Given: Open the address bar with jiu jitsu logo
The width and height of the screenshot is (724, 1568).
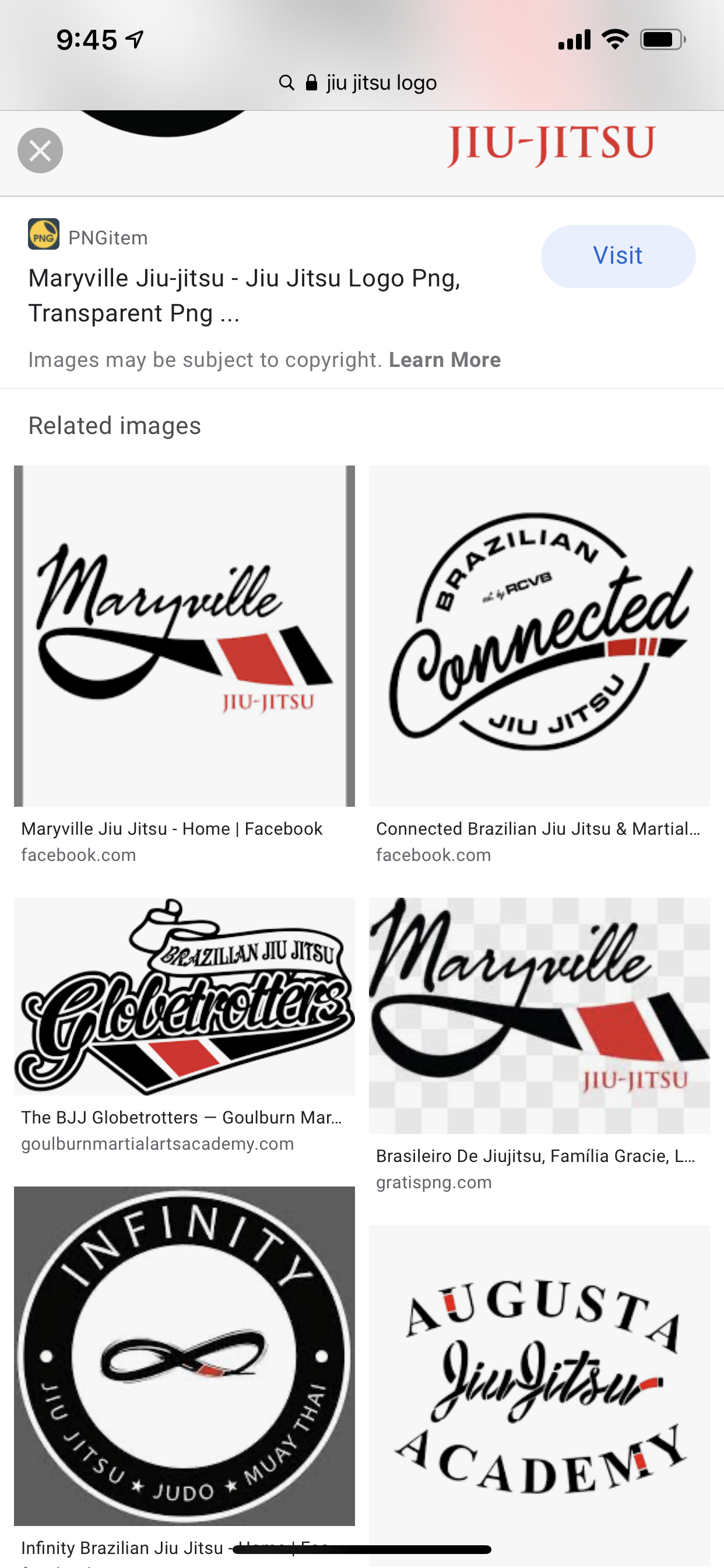Looking at the screenshot, I should pos(361,82).
